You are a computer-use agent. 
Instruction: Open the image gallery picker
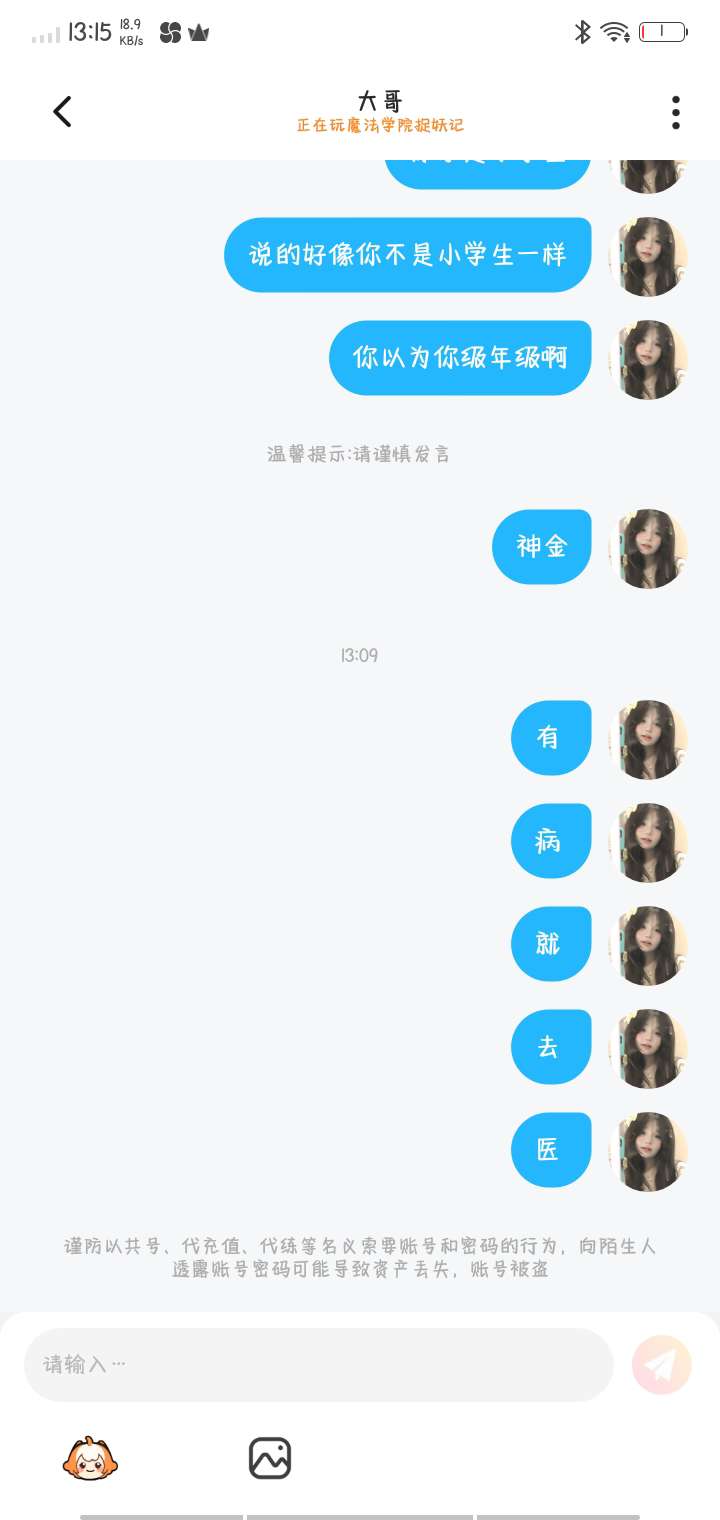tap(270, 1458)
